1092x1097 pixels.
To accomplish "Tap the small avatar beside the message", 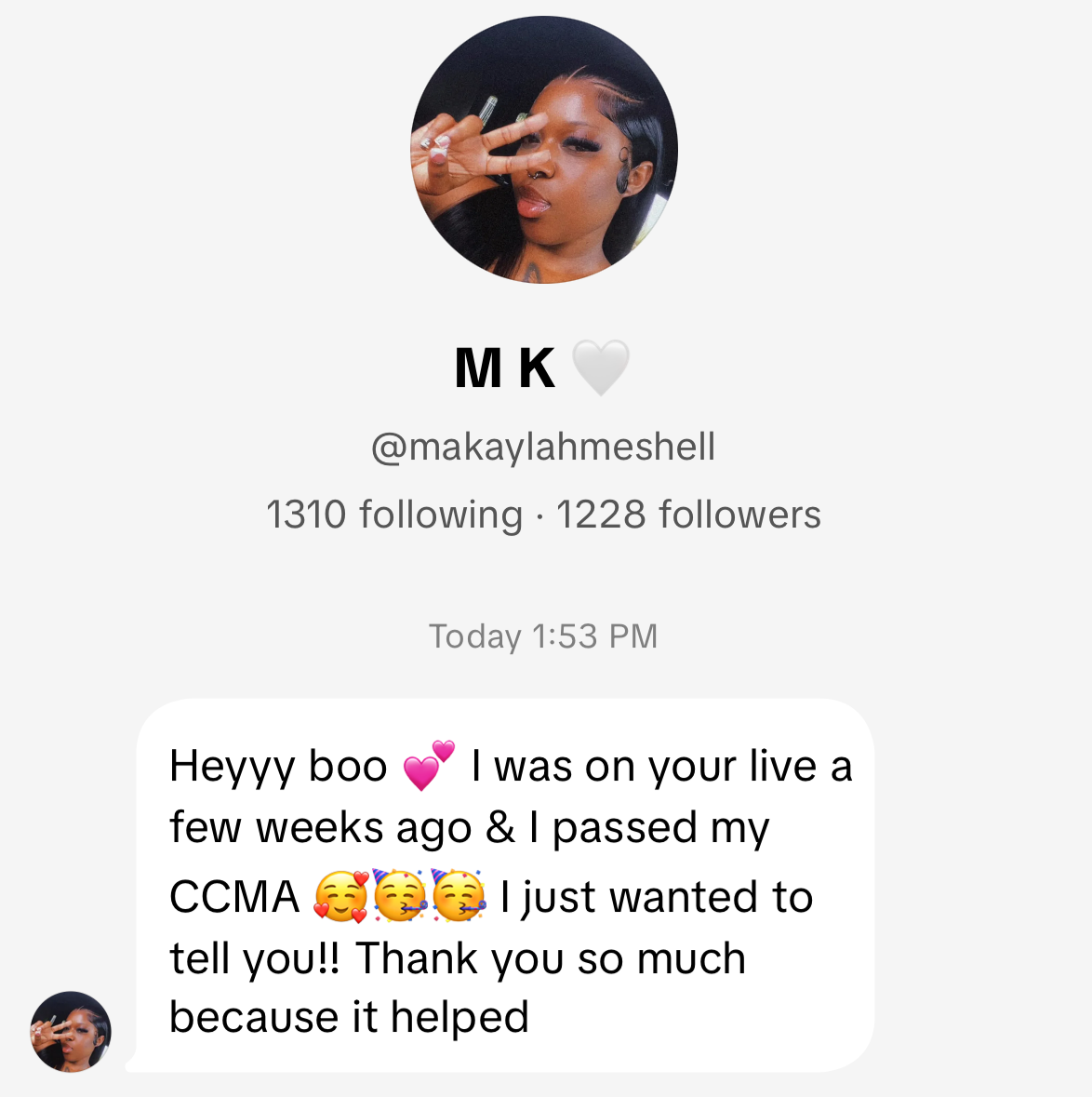I will point(71,1031).
